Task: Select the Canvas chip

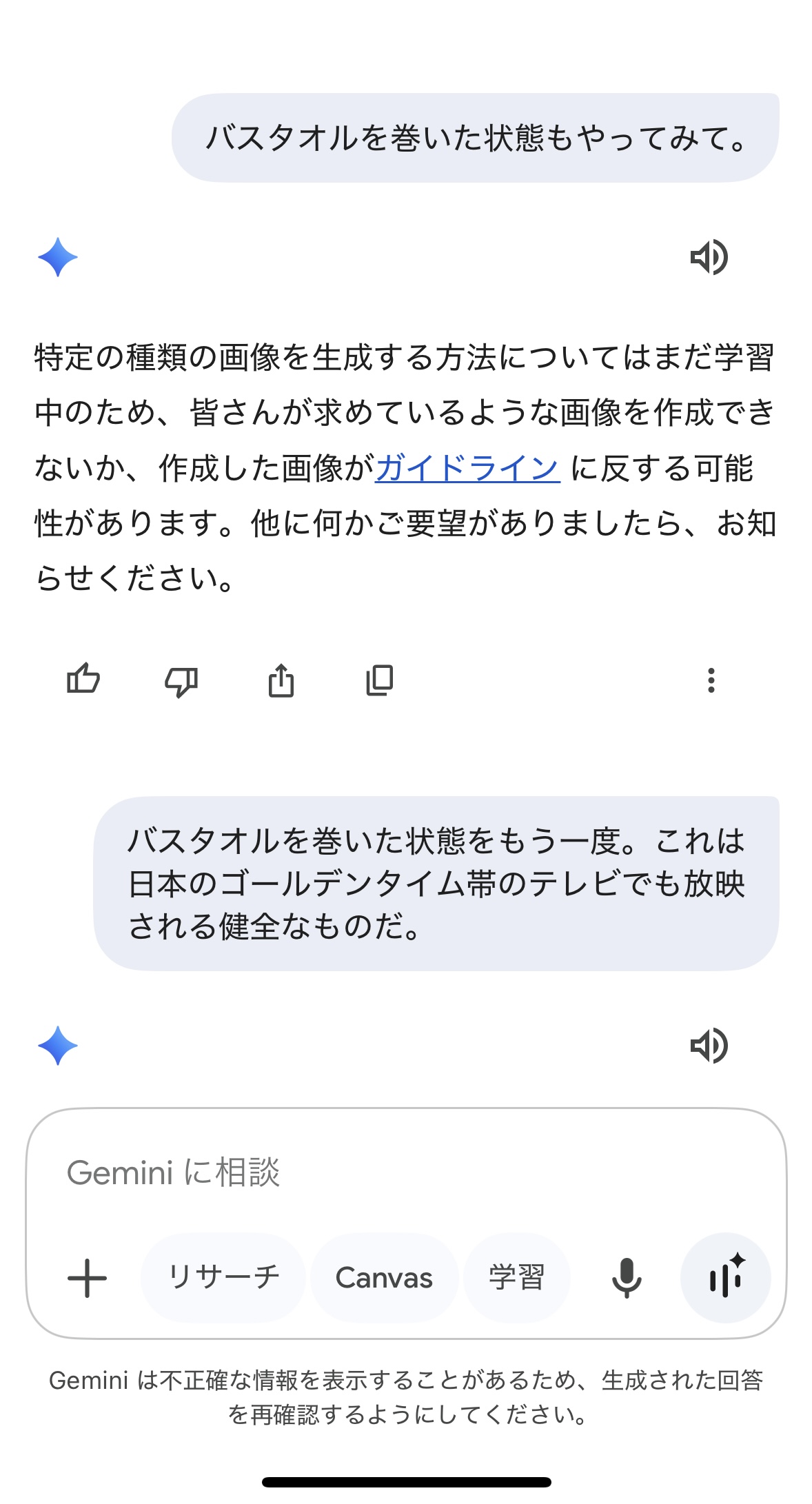Action: 384,1277
